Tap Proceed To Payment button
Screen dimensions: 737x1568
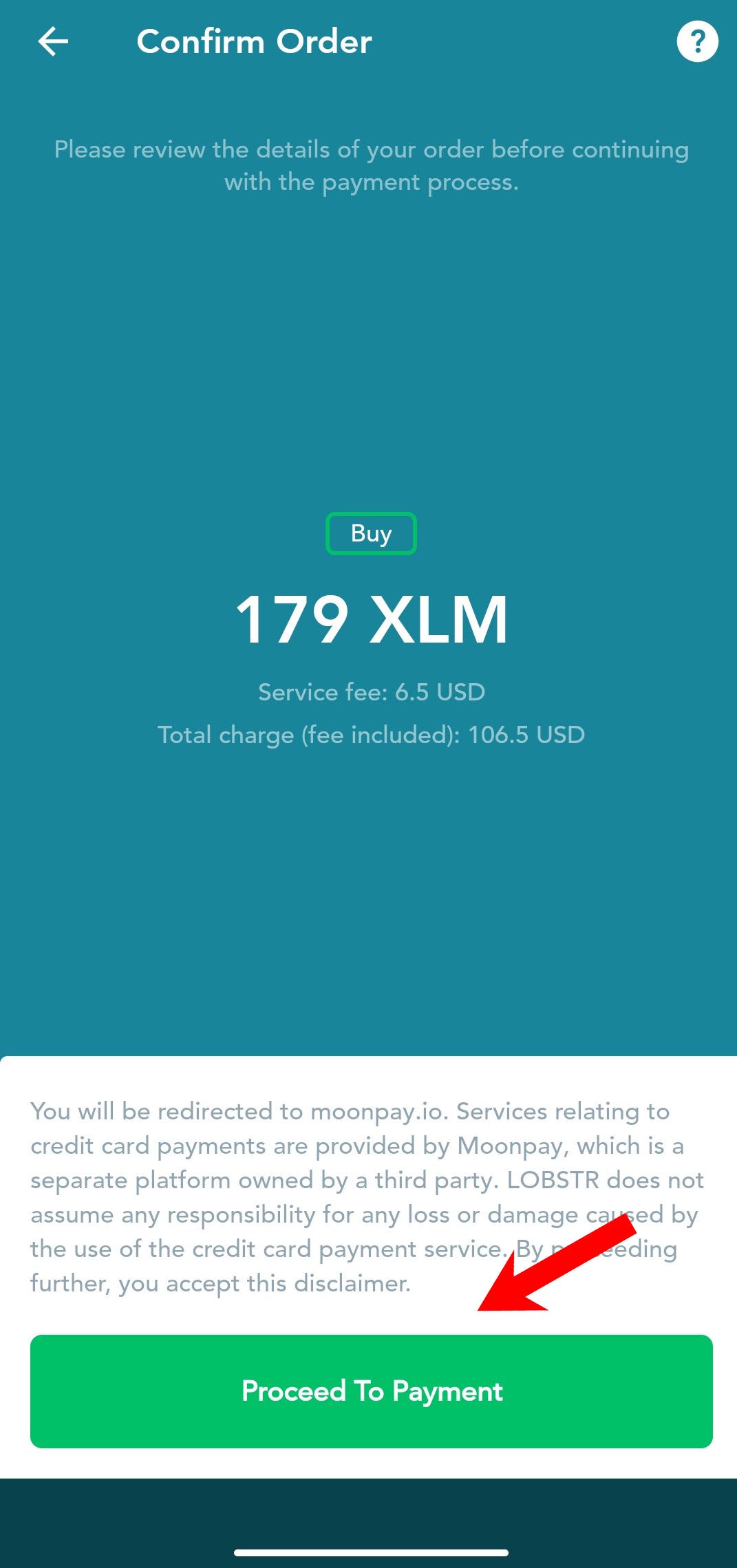[x=372, y=1391]
